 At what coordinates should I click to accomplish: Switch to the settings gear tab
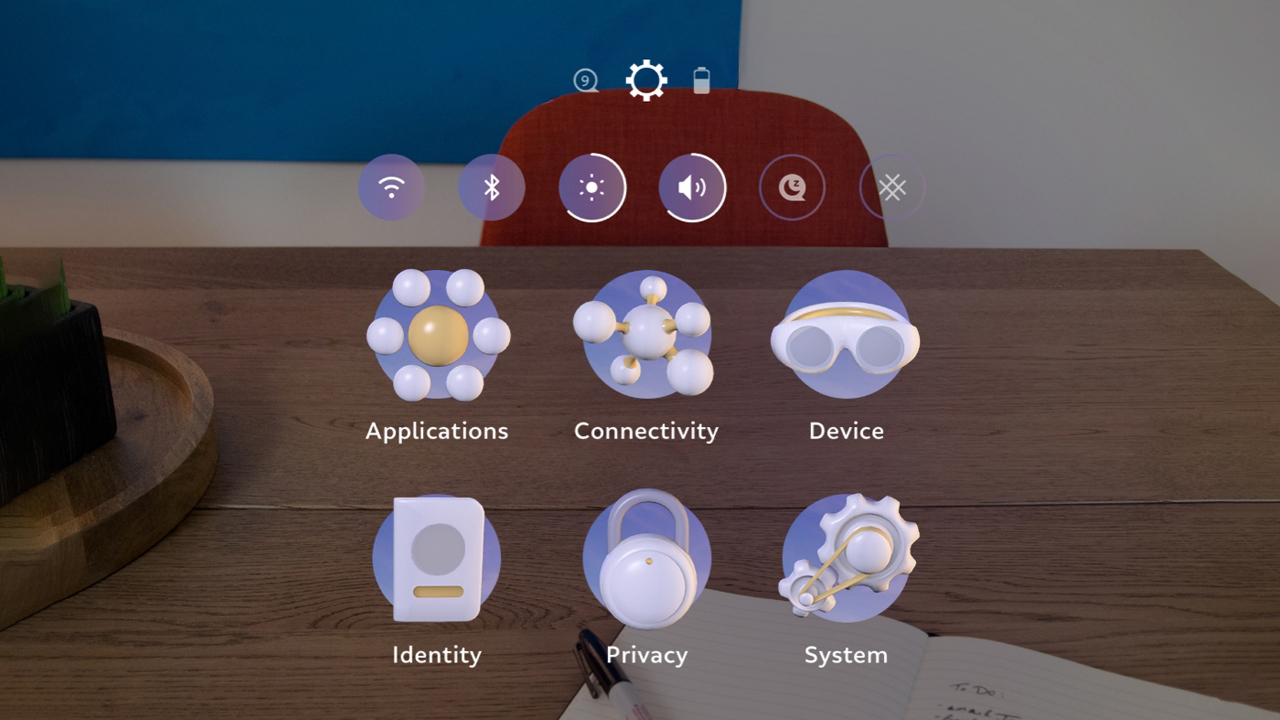646,80
